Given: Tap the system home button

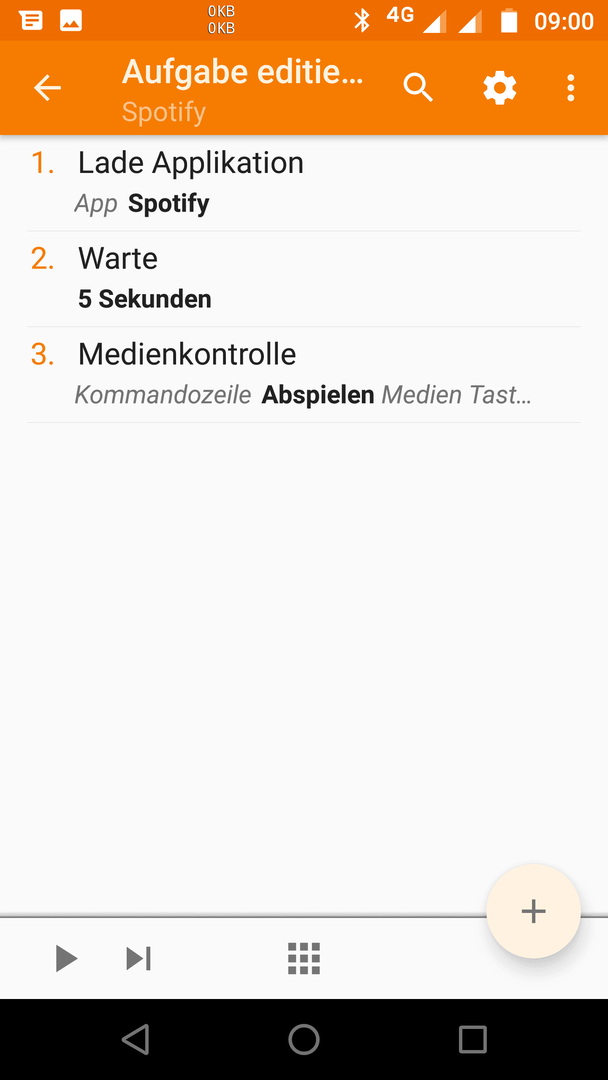Looking at the screenshot, I should click(304, 1039).
